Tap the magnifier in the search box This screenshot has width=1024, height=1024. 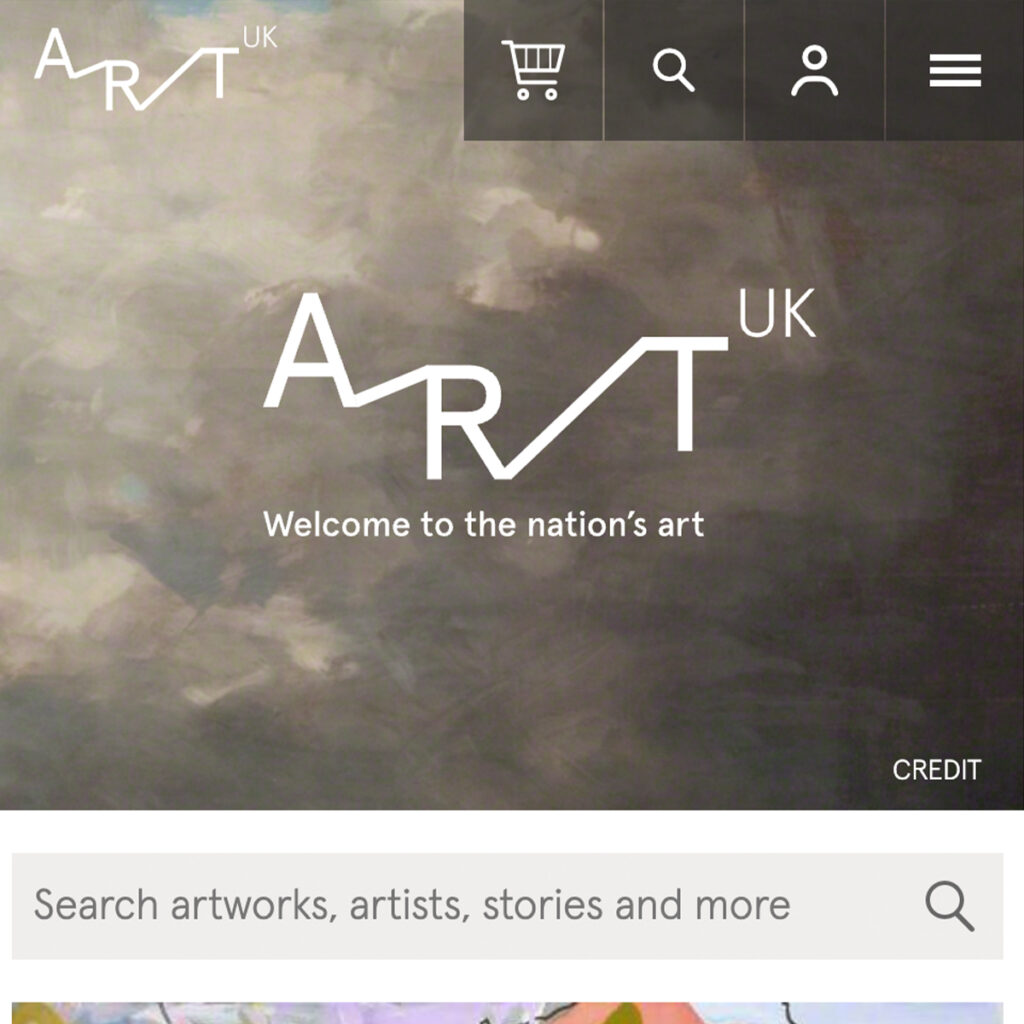click(949, 906)
